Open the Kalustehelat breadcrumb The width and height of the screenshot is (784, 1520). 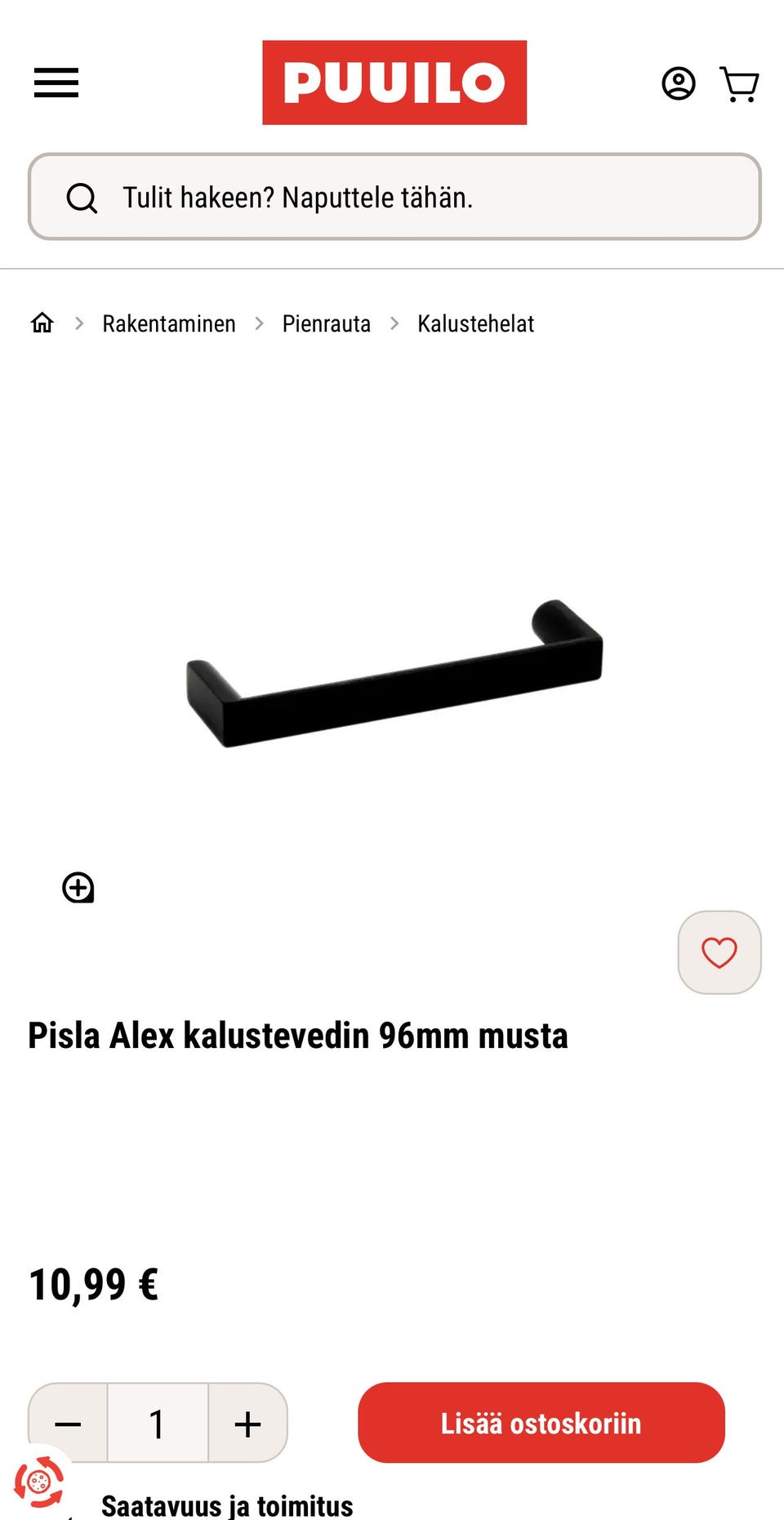(475, 324)
